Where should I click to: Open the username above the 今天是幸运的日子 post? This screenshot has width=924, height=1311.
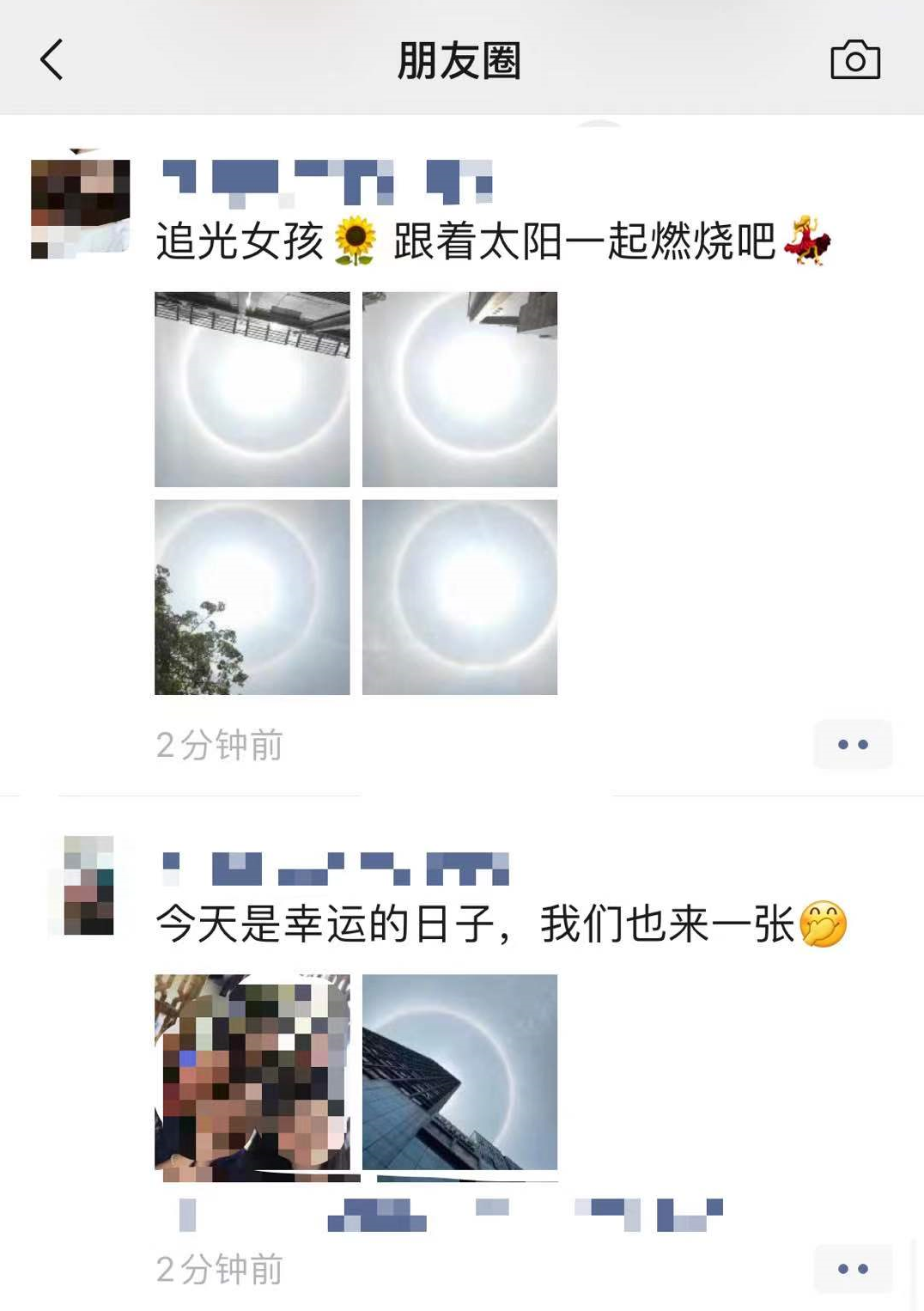335,868
